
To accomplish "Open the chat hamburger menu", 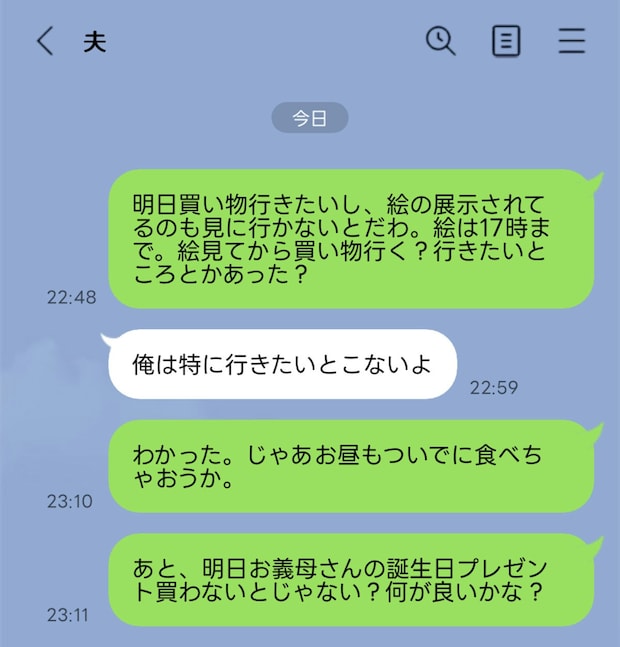I will [572, 41].
